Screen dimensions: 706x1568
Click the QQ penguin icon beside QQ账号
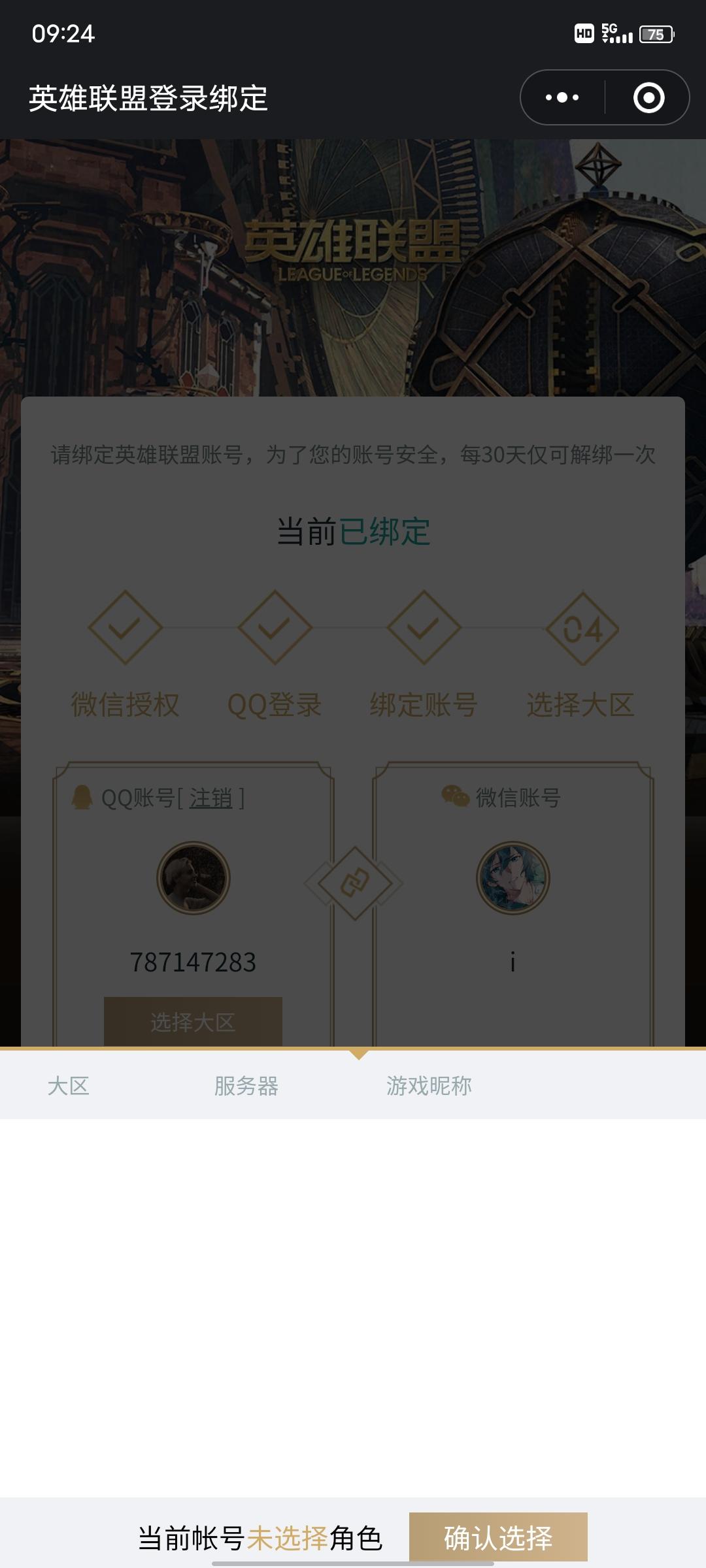pyautogui.click(x=84, y=796)
